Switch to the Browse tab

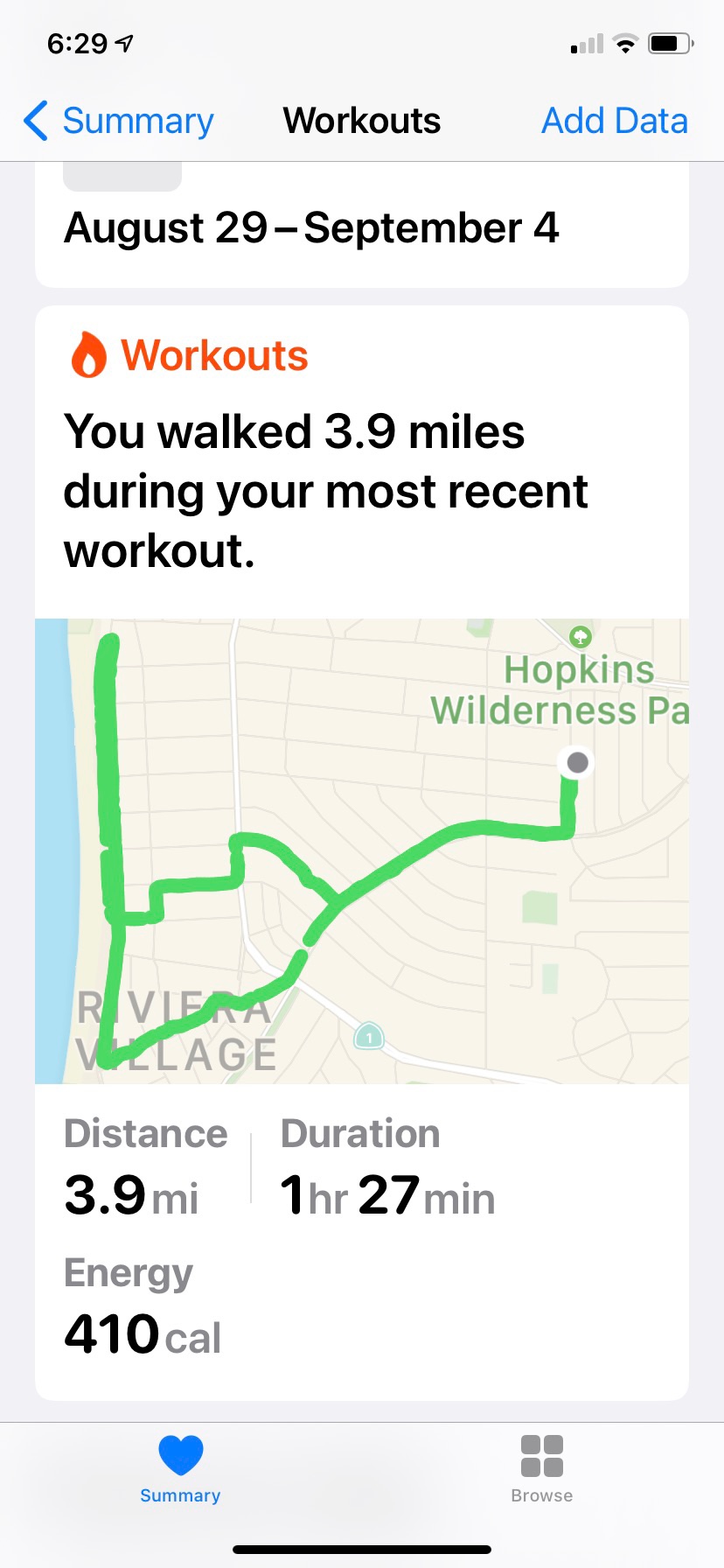541,1469
